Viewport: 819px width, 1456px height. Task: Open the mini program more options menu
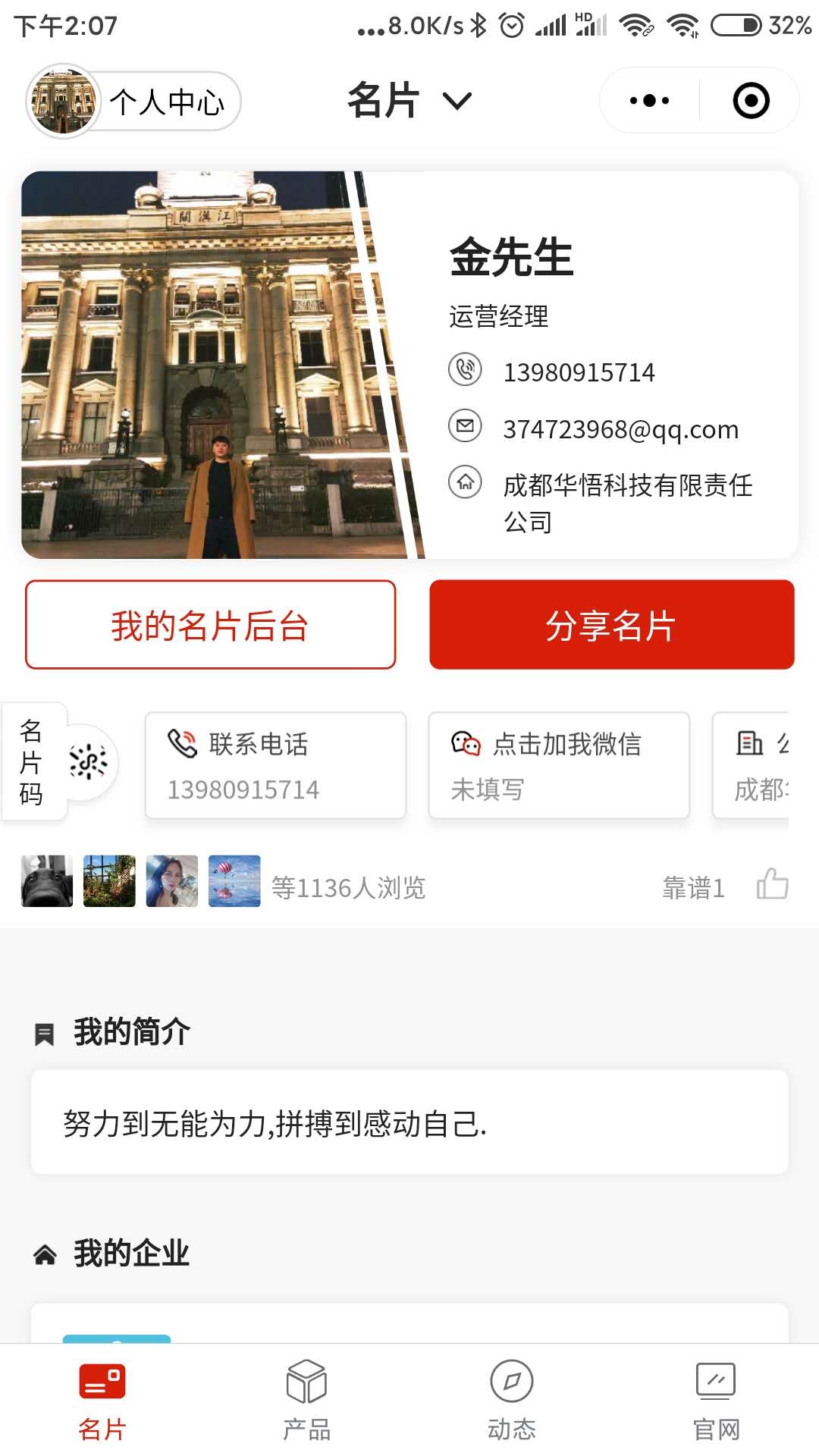650,100
